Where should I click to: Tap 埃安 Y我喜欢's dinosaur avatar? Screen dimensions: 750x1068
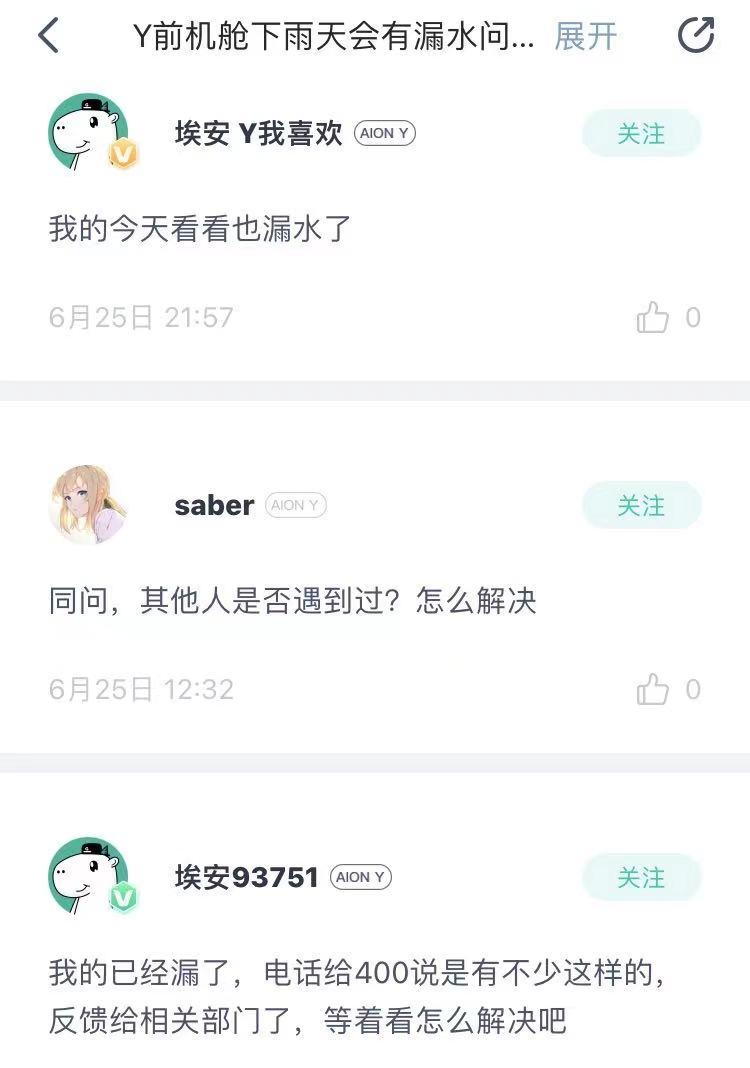(88, 131)
